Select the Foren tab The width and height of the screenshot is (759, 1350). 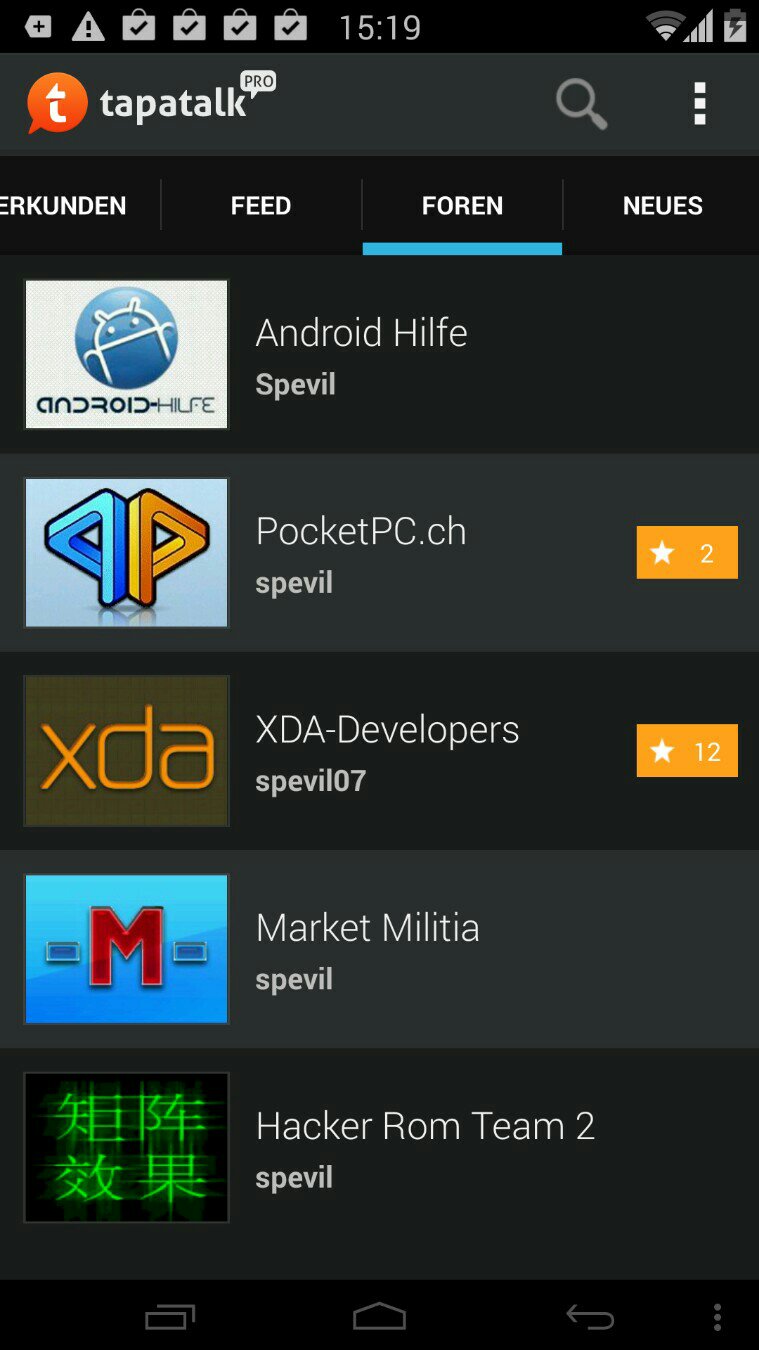462,206
